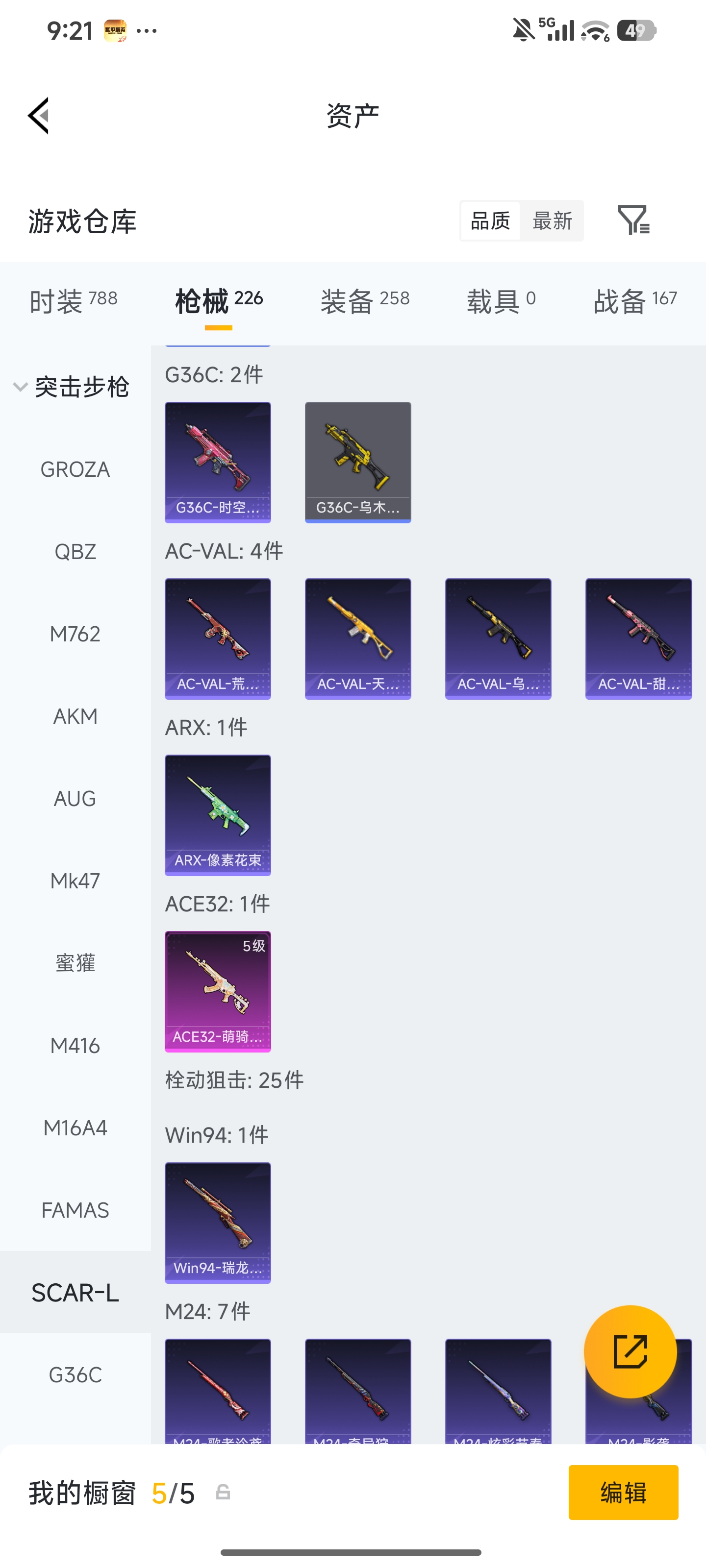The image size is (706, 1568).
Task: Select GROZA in the weapon sidebar
Action: (x=75, y=469)
